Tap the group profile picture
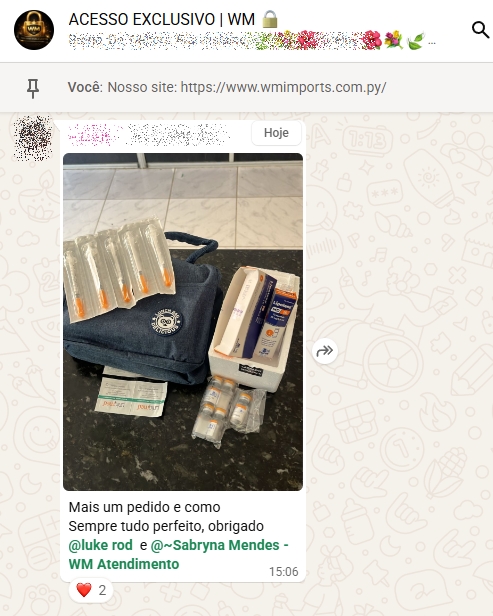The width and height of the screenshot is (493, 616). (x=34, y=30)
